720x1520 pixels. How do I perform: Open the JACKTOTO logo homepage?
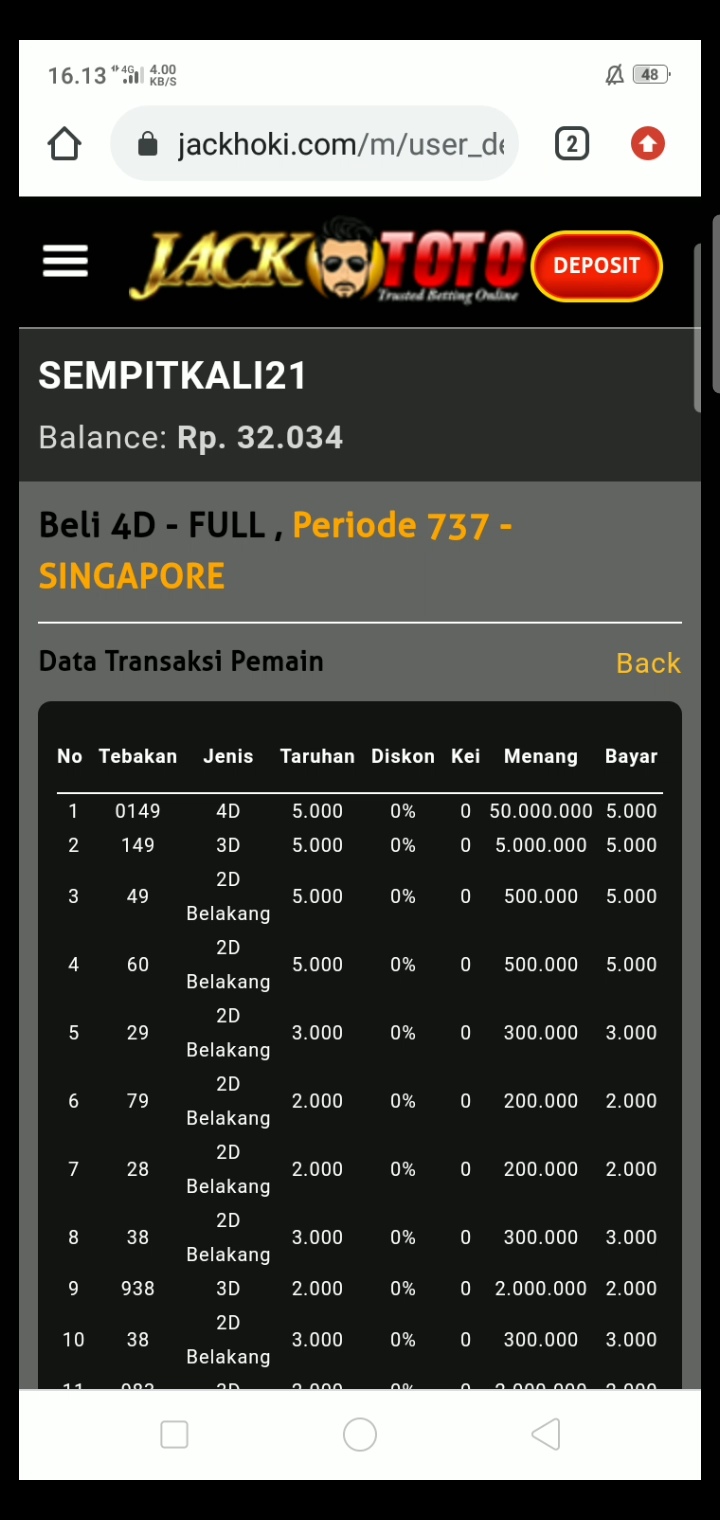click(328, 263)
